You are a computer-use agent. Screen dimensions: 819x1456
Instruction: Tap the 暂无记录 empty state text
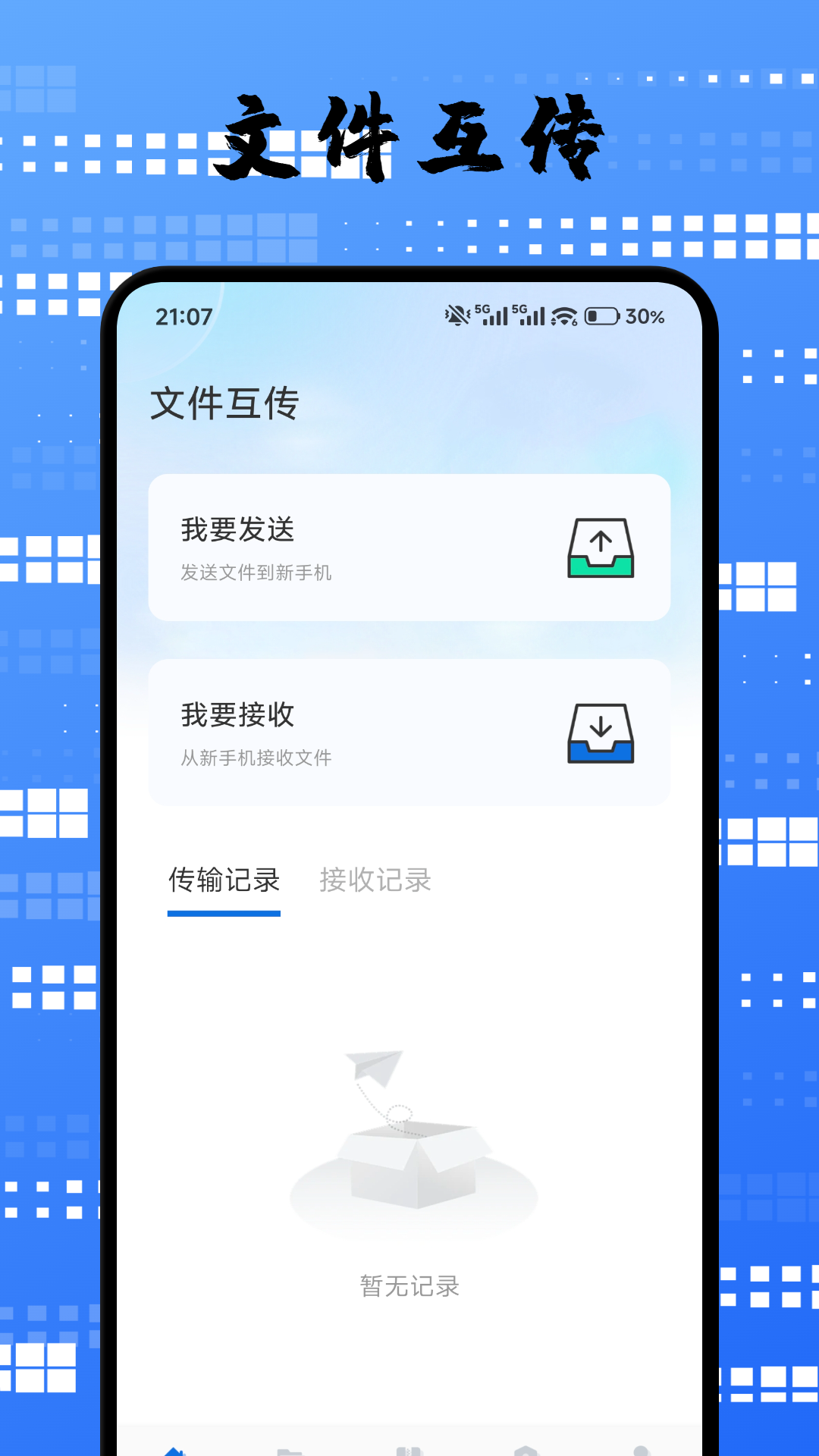[x=409, y=1285]
